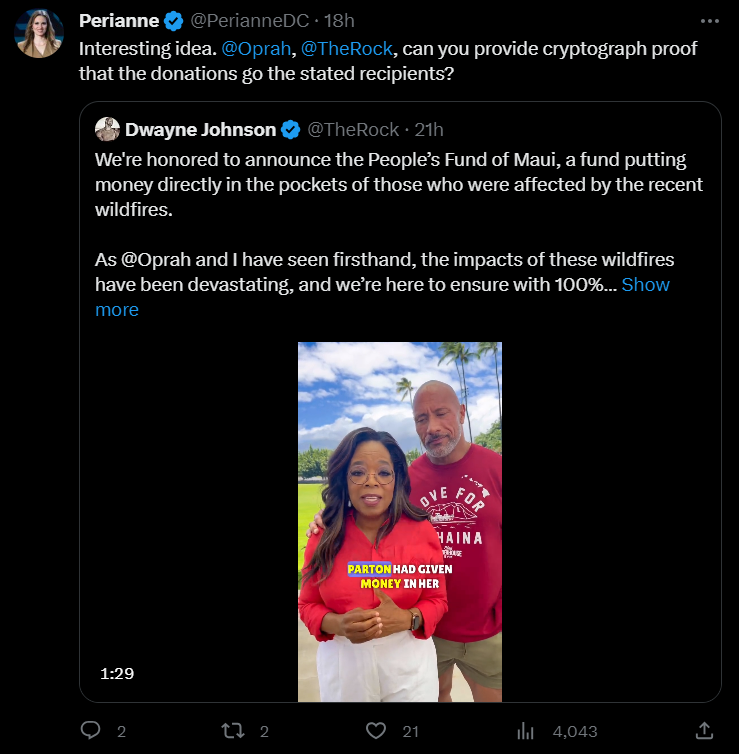View analytics for 4,043 views
The width and height of the screenshot is (739, 754).
(524, 731)
